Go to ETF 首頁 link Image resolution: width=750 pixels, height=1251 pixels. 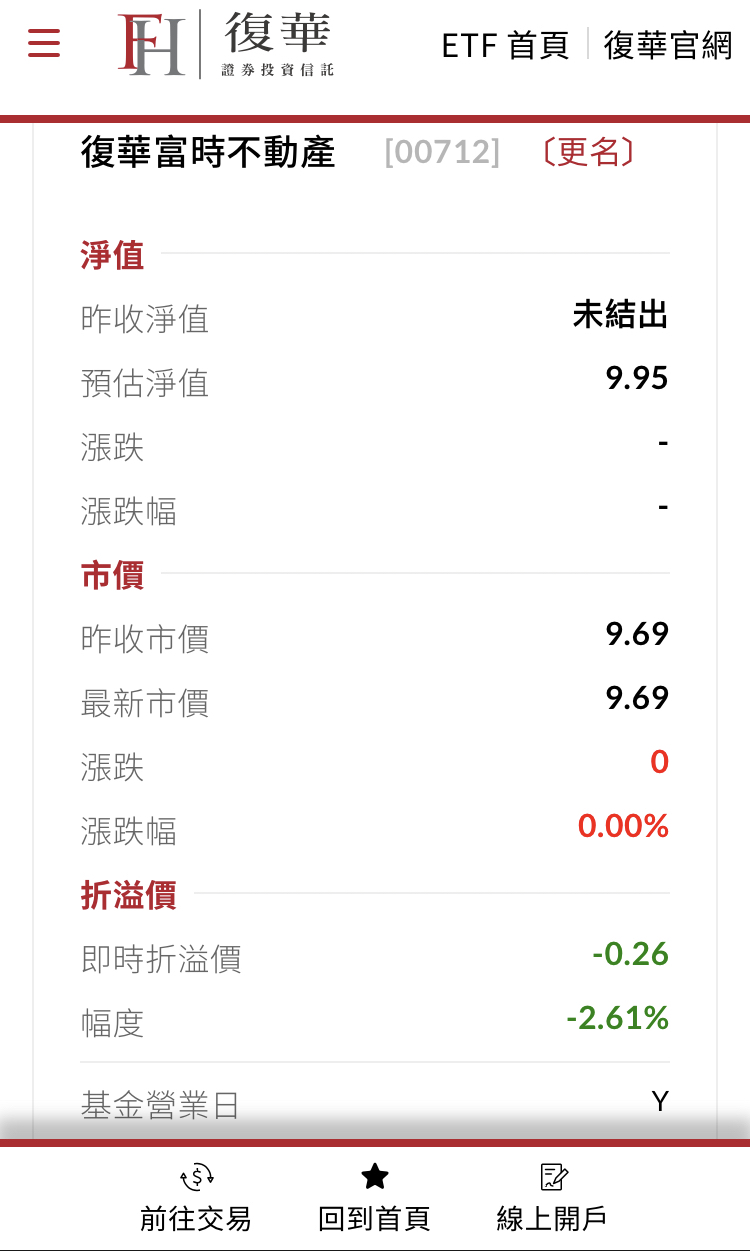pyautogui.click(x=505, y=45)
